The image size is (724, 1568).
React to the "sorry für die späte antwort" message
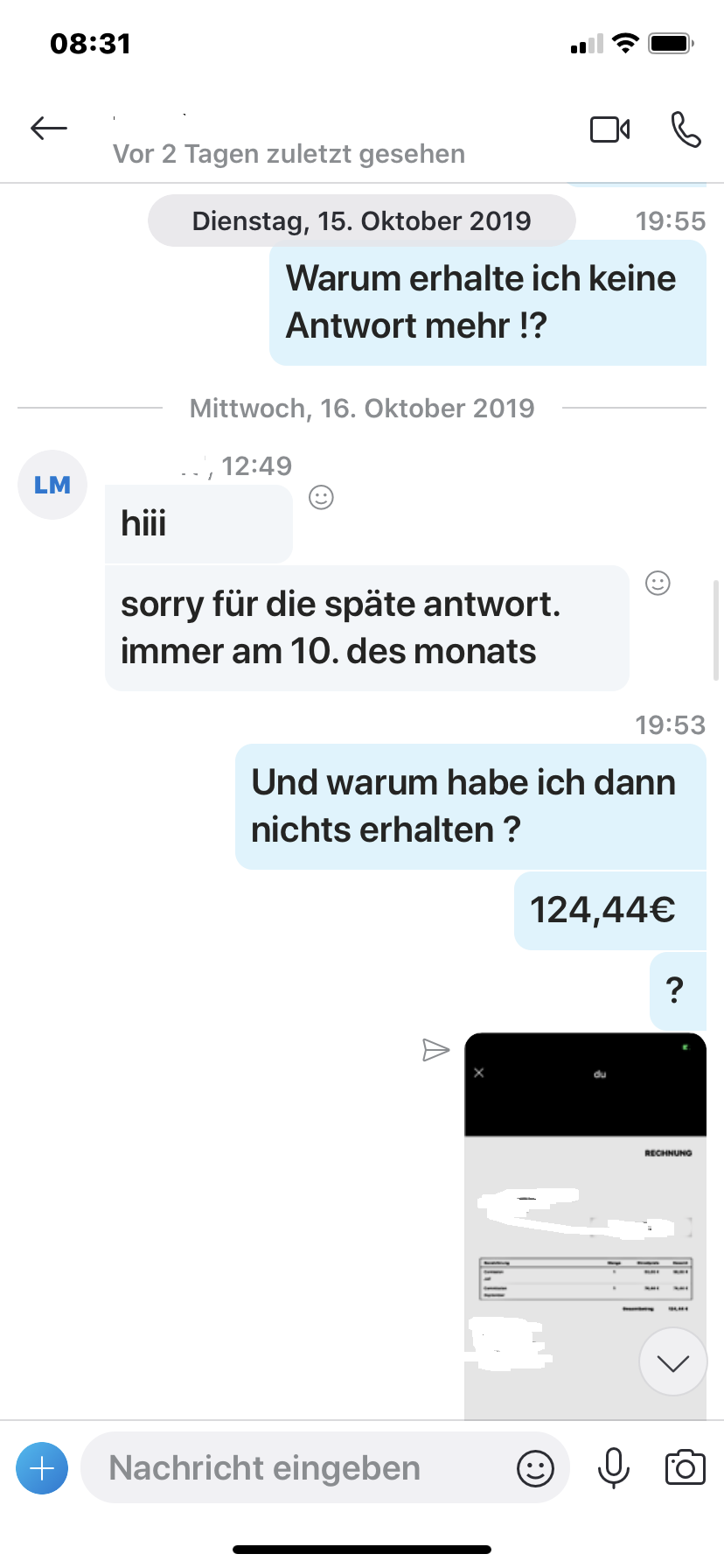pyautogui.click(x=658, y=583)
